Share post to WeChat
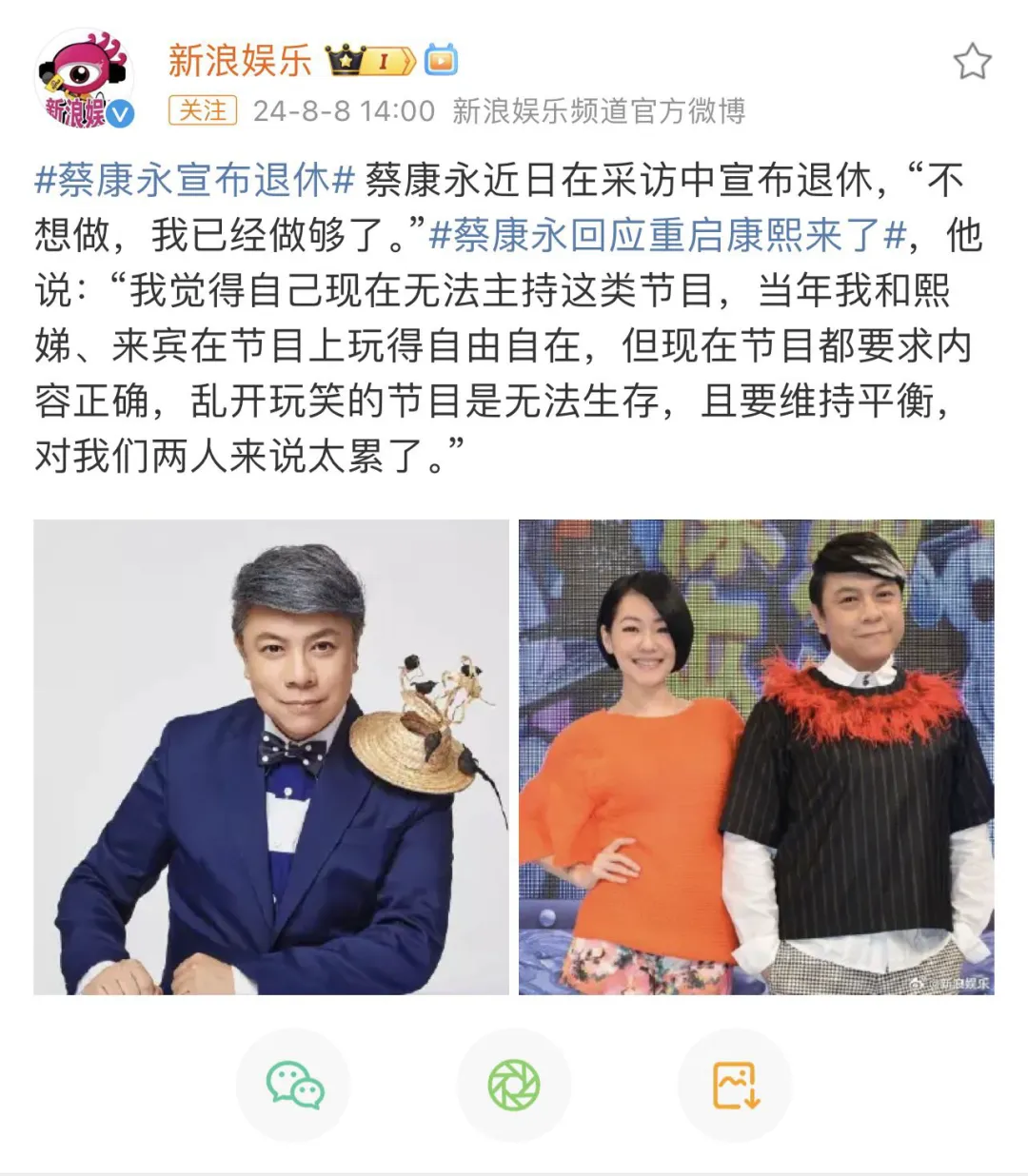The height and width of the screenshot is (1176, 1028). point(294,1085)
